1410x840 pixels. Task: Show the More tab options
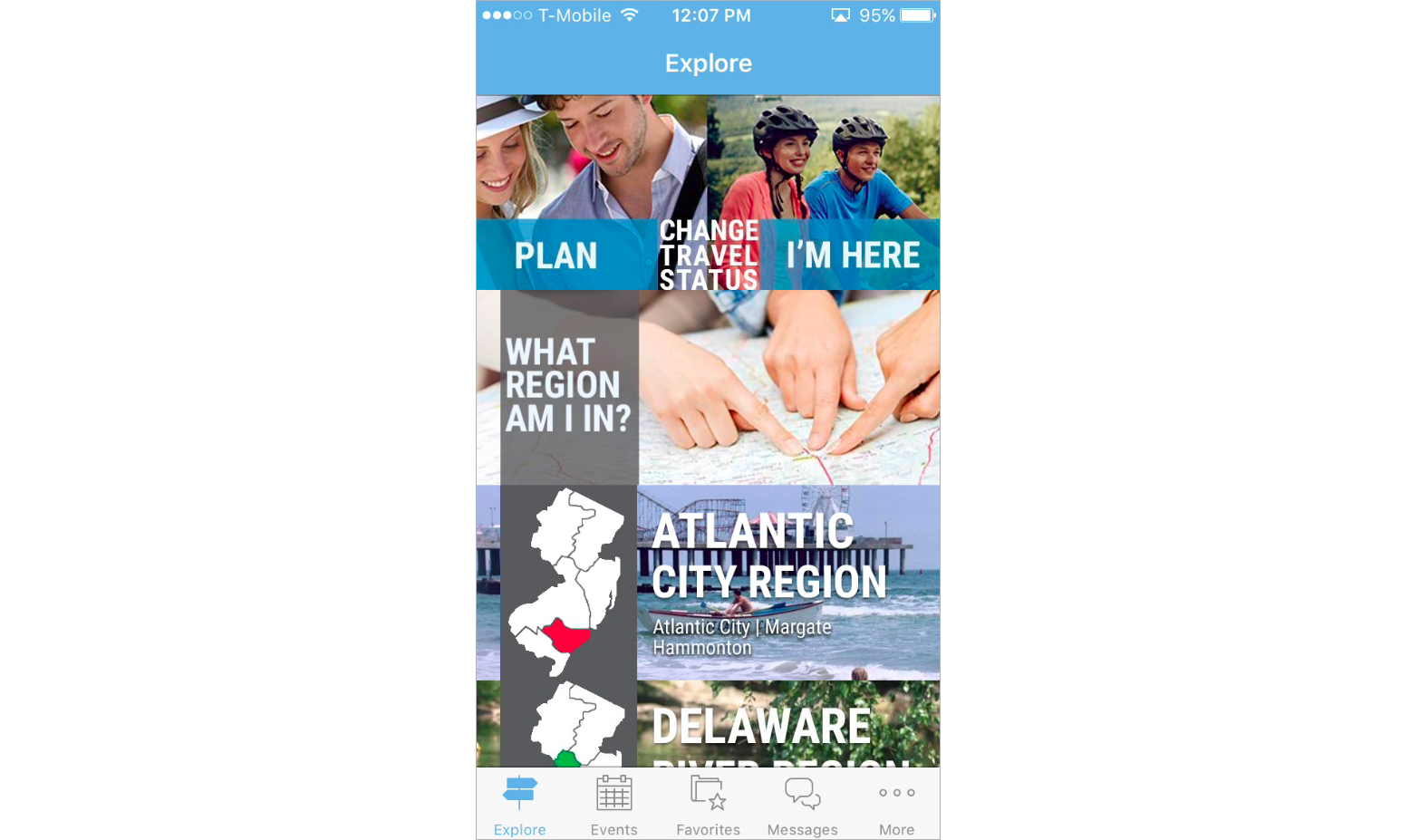point(896,805)
